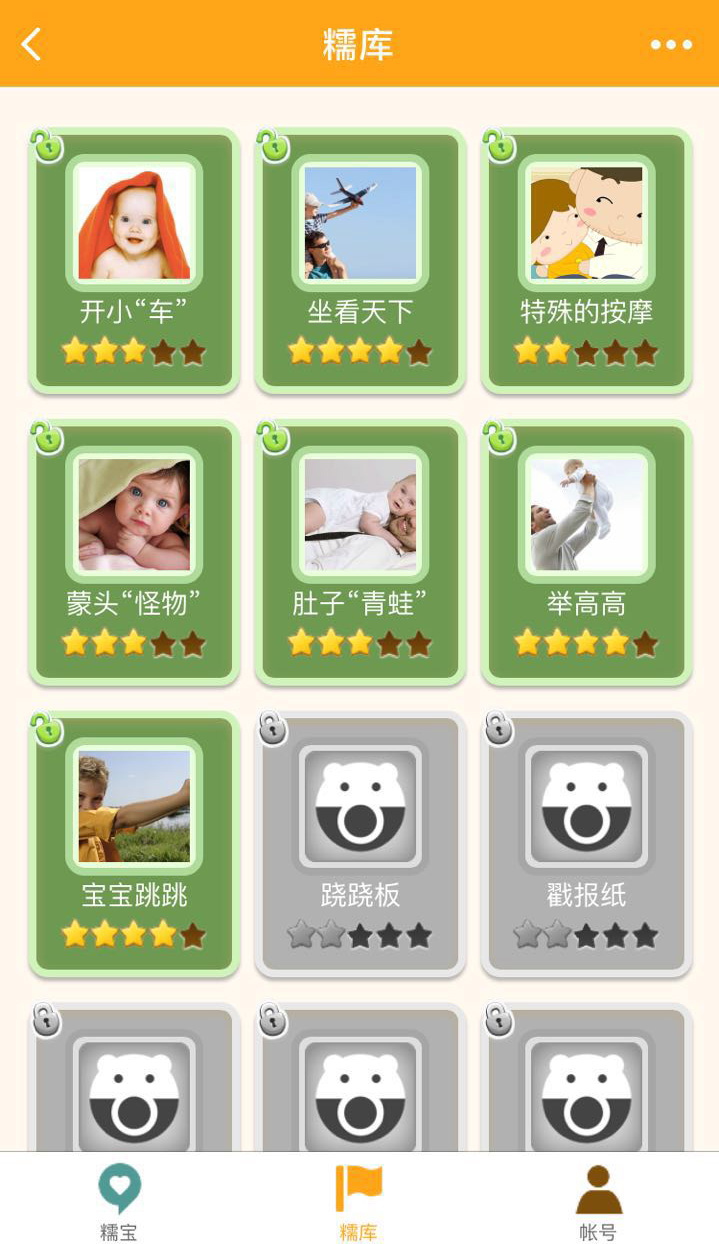Select the 宝宝跳跳 card
The height and width of the screenshot is (1244, 719).
tap(134, 843)
